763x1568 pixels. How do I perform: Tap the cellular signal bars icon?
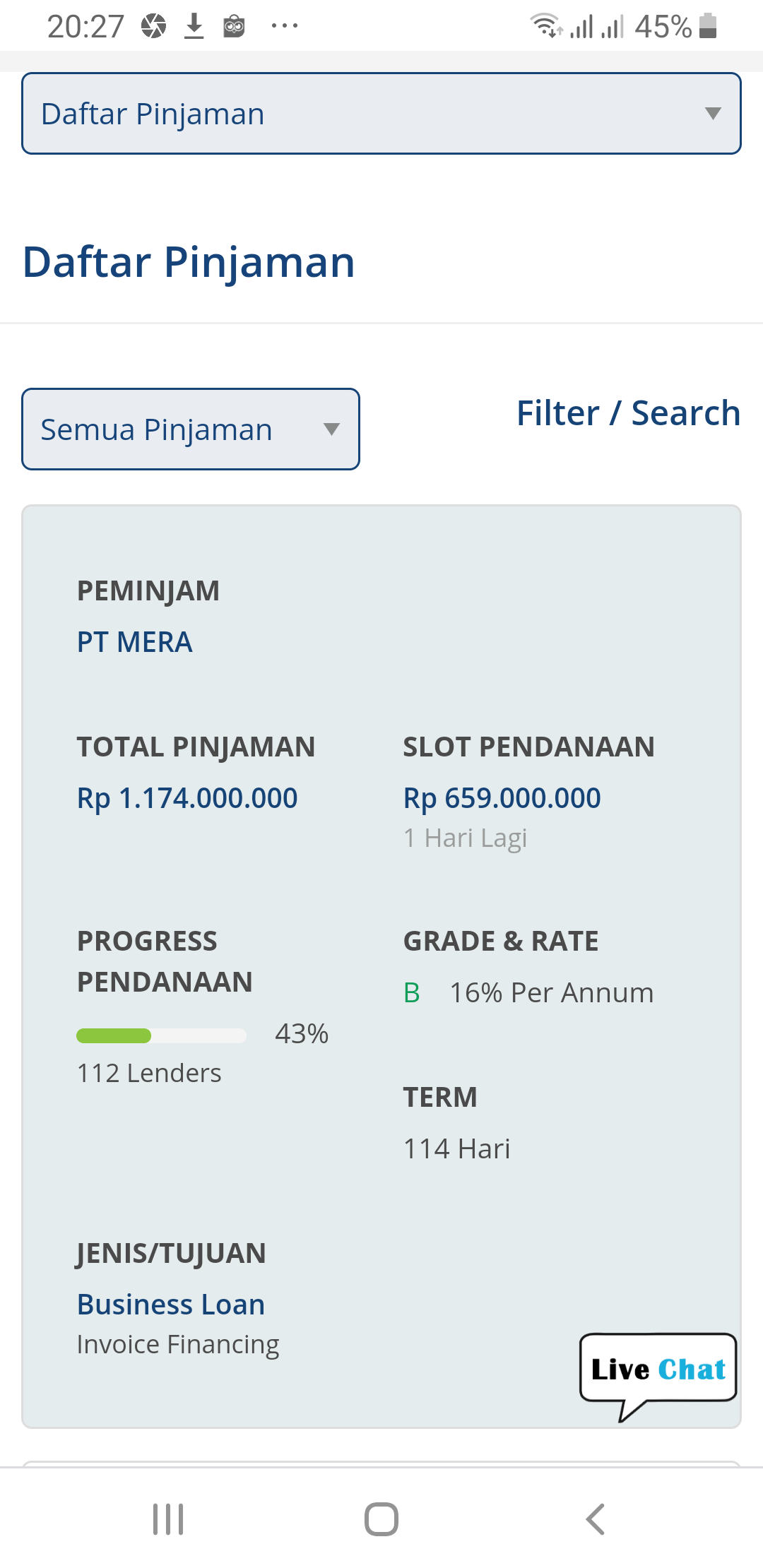584,27
